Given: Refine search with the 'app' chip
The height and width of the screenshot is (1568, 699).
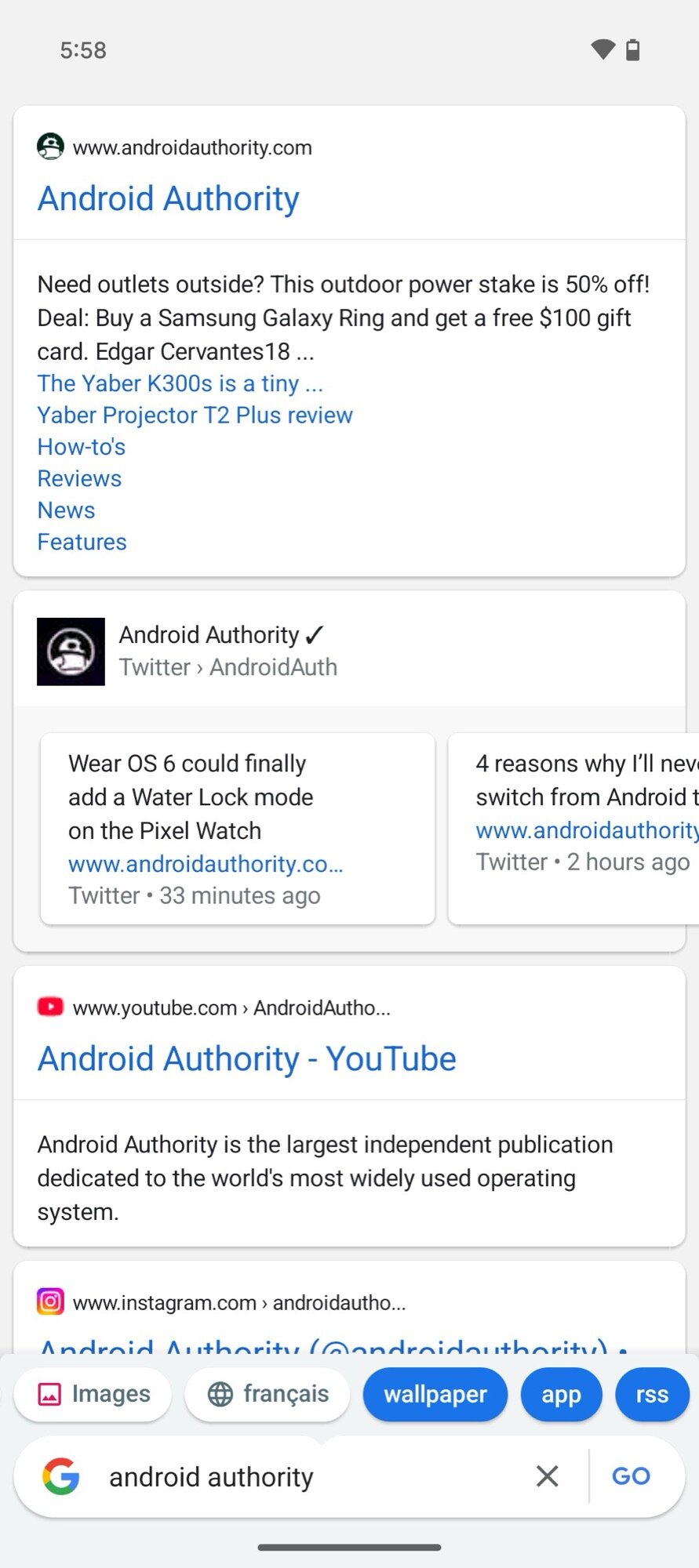Looking at the screenshot, I should (x=561, y=1395).
